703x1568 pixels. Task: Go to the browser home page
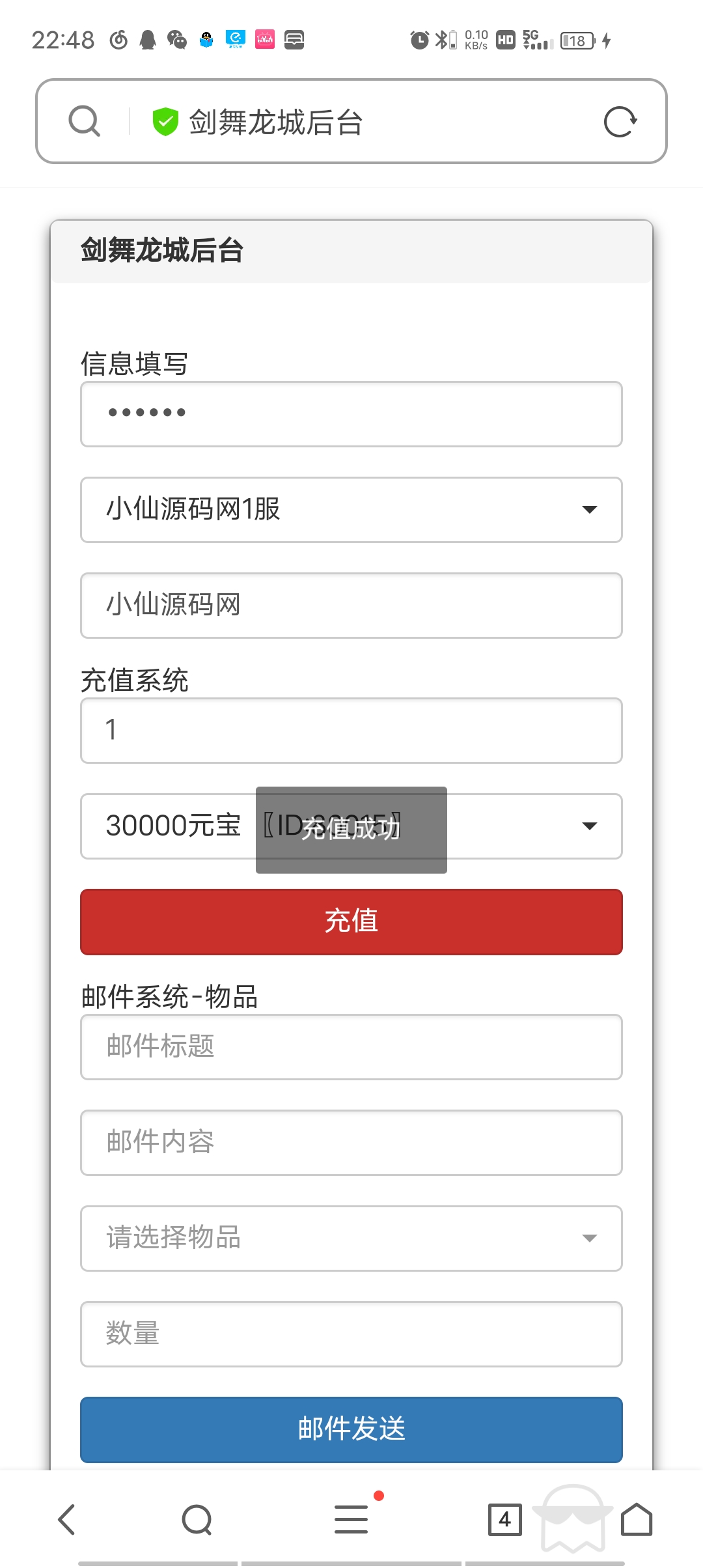click(637, 1519)
